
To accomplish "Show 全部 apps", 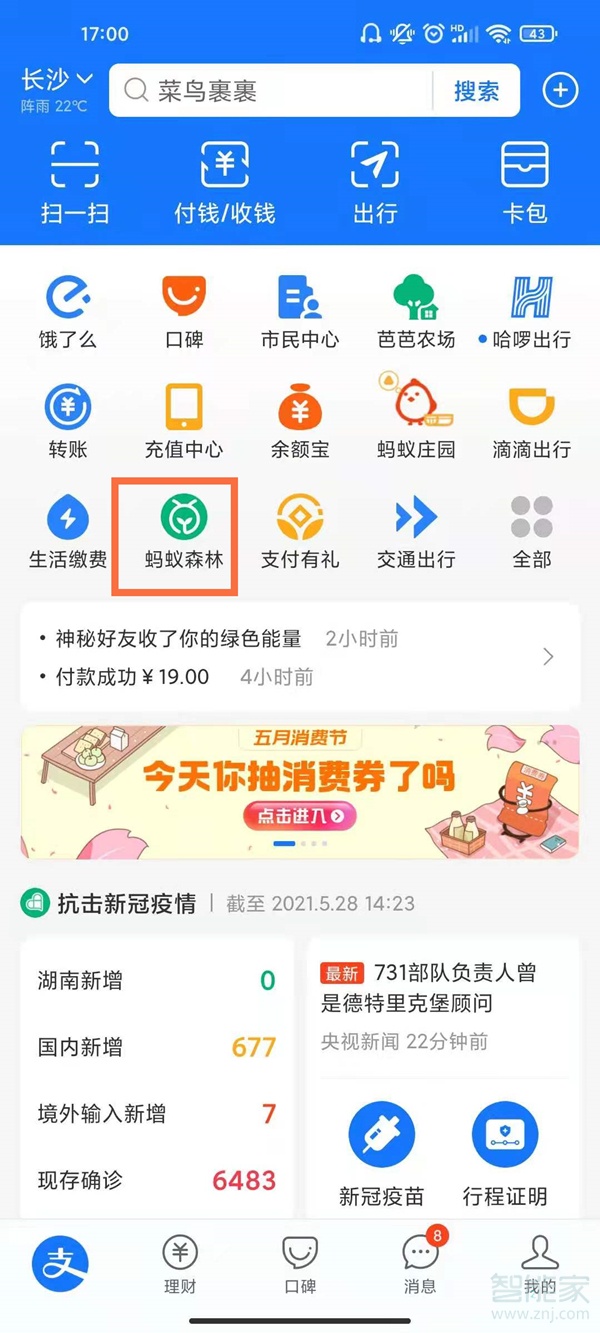I will point(531,532).
